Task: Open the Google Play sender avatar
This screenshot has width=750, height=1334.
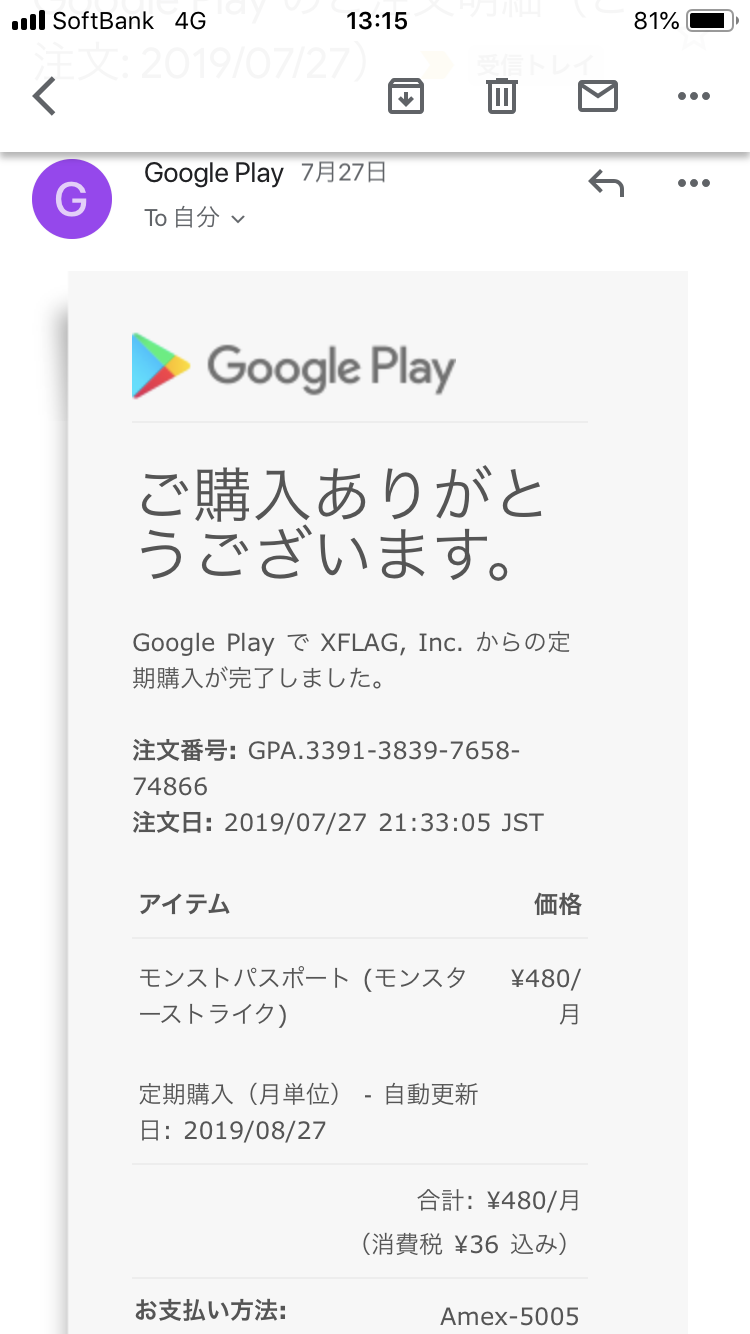Action: [x=71, y=199]
